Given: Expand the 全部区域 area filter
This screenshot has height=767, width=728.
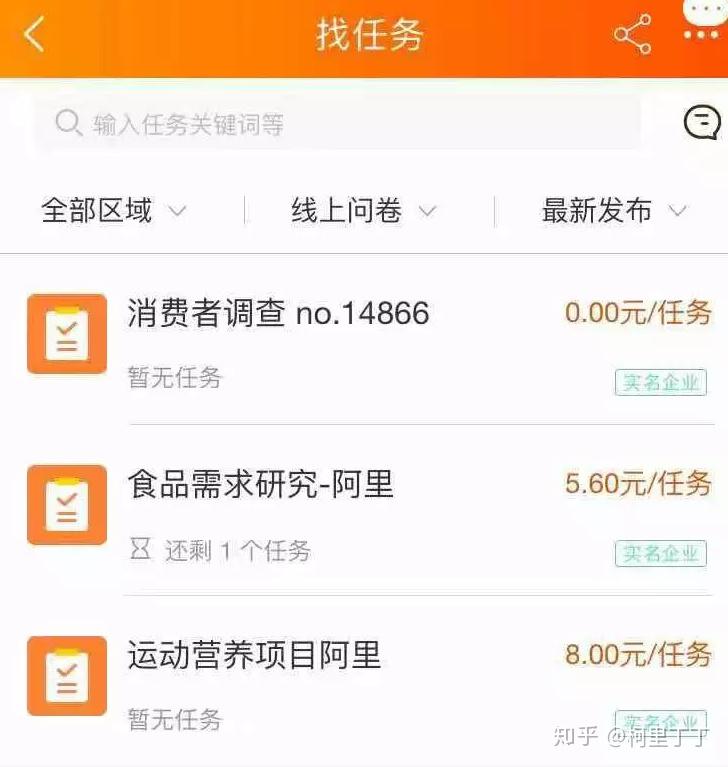Looking at the screenshot, I should 113,211.
